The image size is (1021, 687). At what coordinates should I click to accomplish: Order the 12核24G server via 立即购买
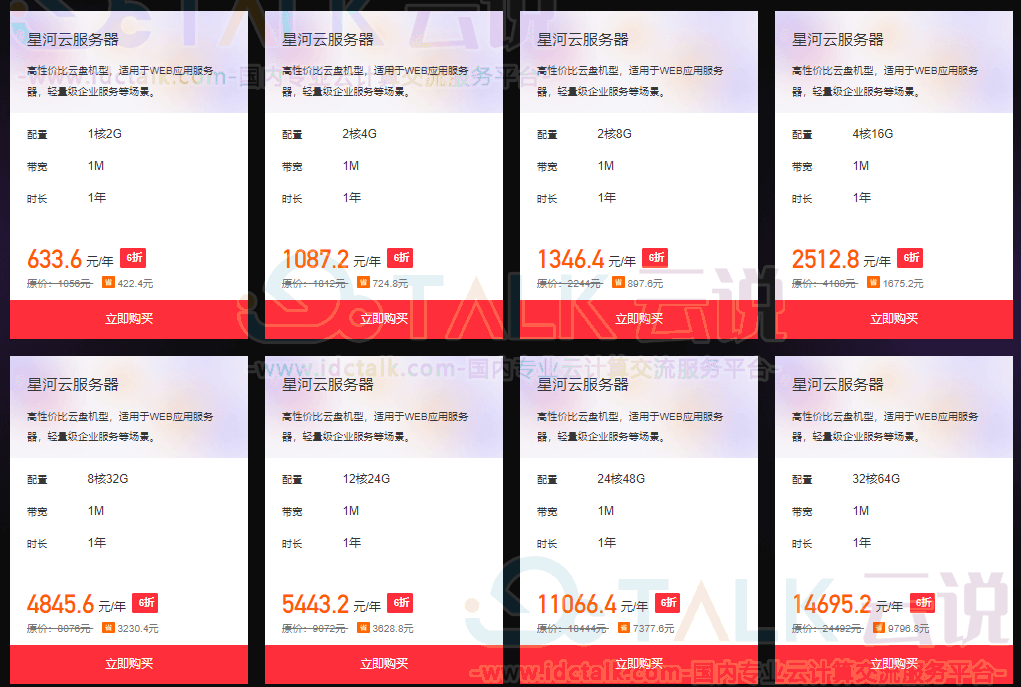click(x=384, y=664)
